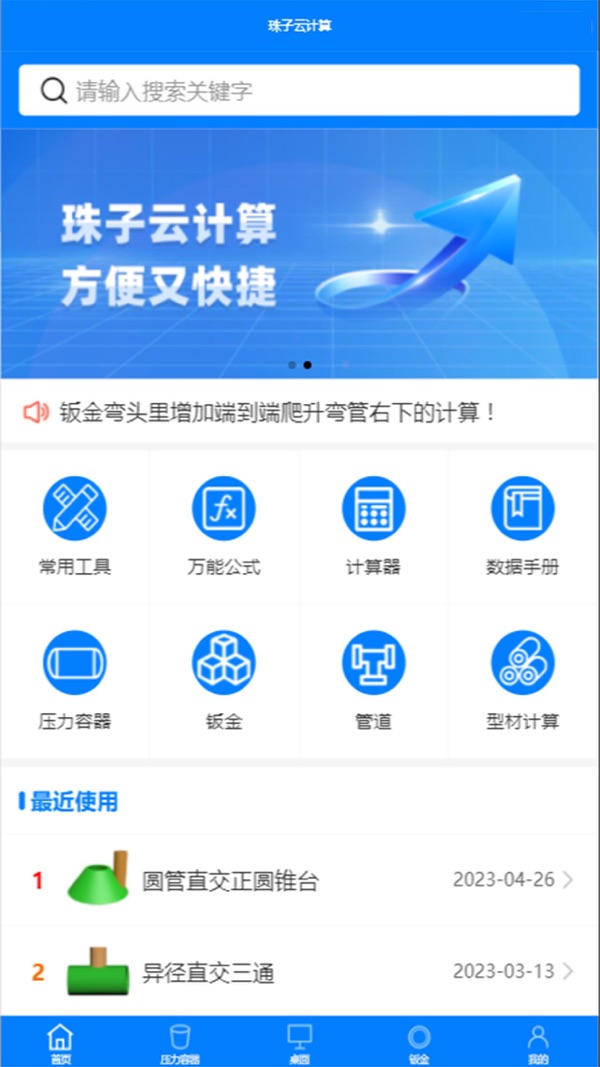Viewport: 600px width, 1067px height.
Task: Tap the search keyword input field
Action: [300, 91]
